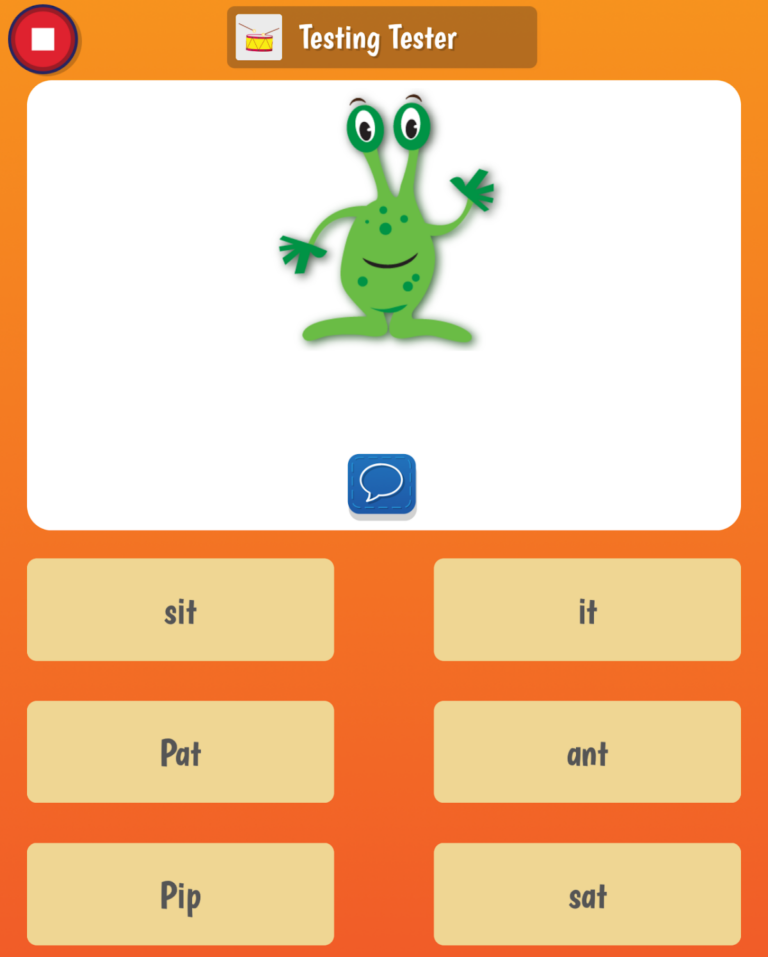The height and width of the screenshot is (957, 768).
Task: Select the stop icon to exit the test
Action: click(x=41, y=40)
